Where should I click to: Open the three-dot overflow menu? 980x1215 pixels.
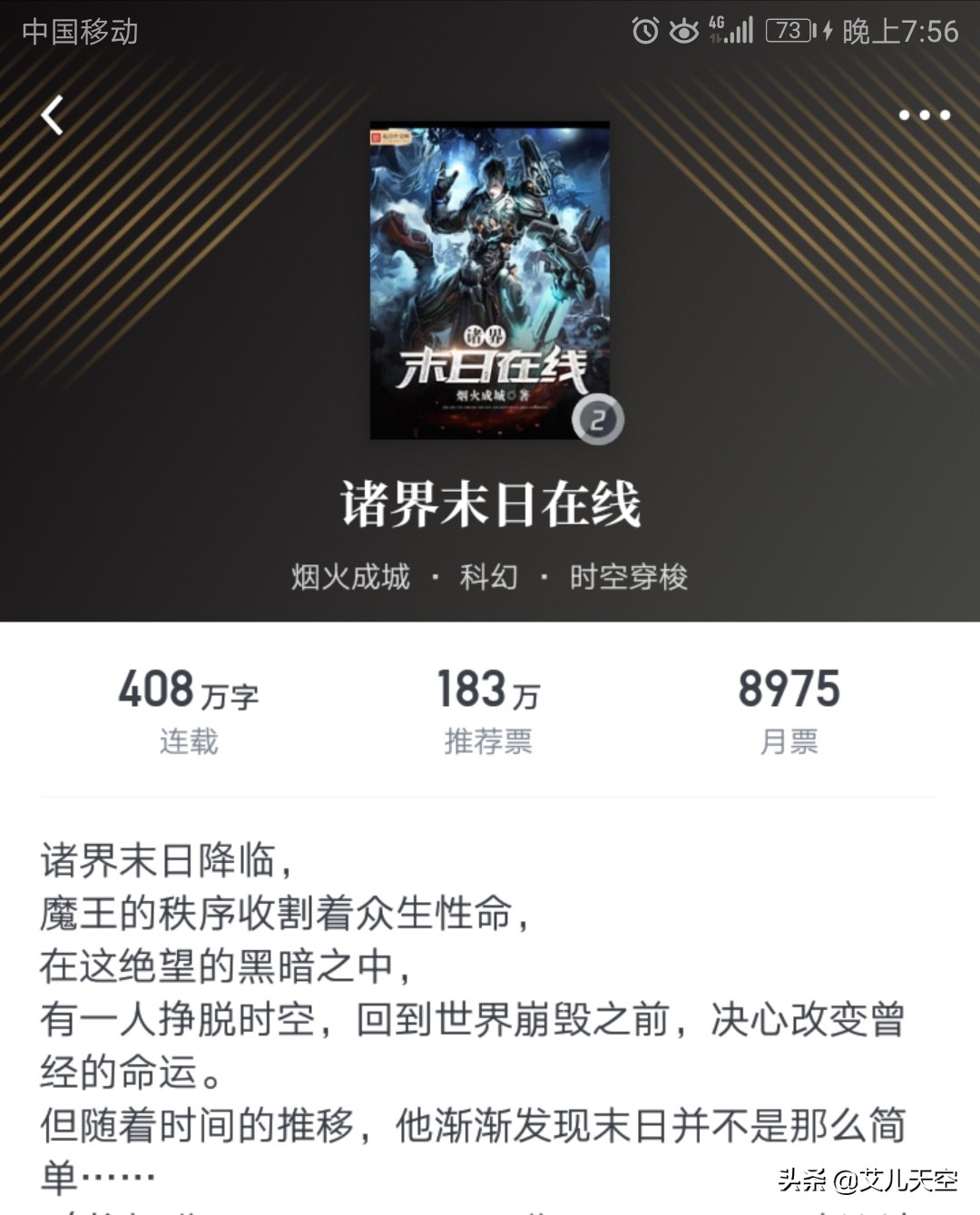[924, 115]
